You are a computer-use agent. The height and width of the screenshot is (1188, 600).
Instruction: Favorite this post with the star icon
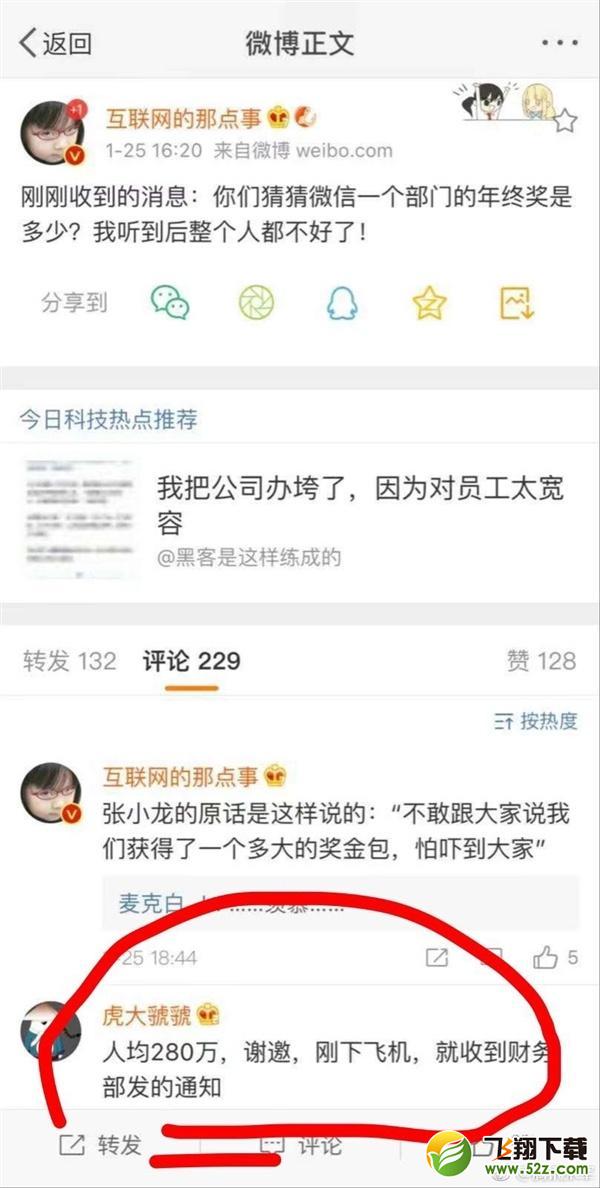click(x=565, y=122)
